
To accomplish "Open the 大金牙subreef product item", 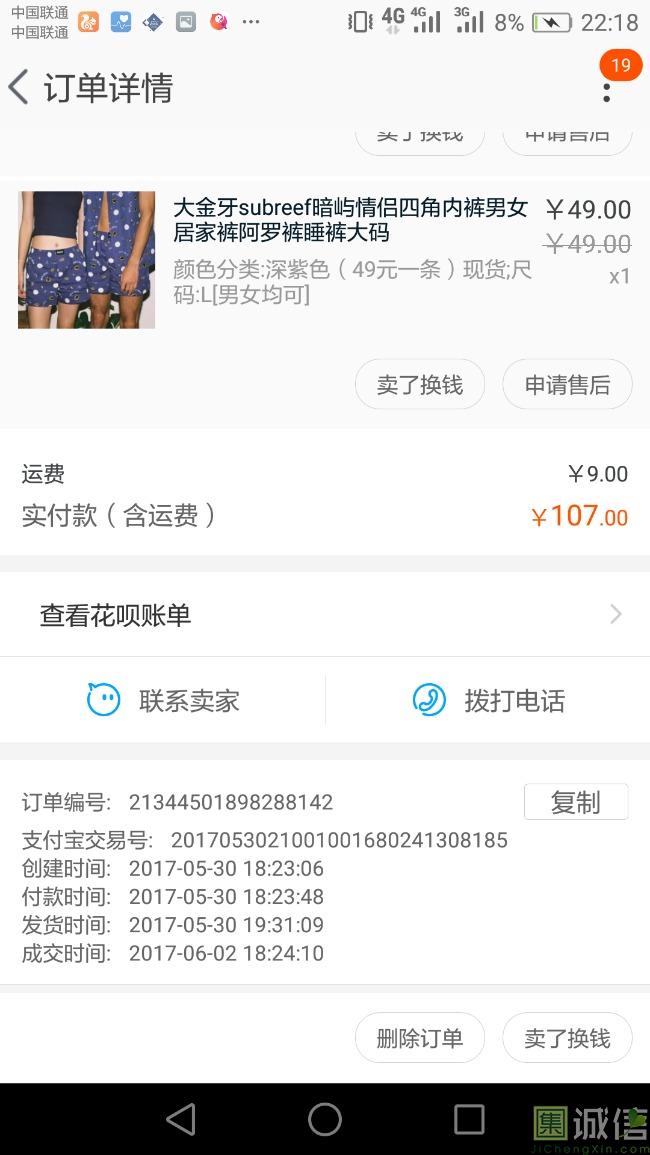I will [x=324, y=260].
